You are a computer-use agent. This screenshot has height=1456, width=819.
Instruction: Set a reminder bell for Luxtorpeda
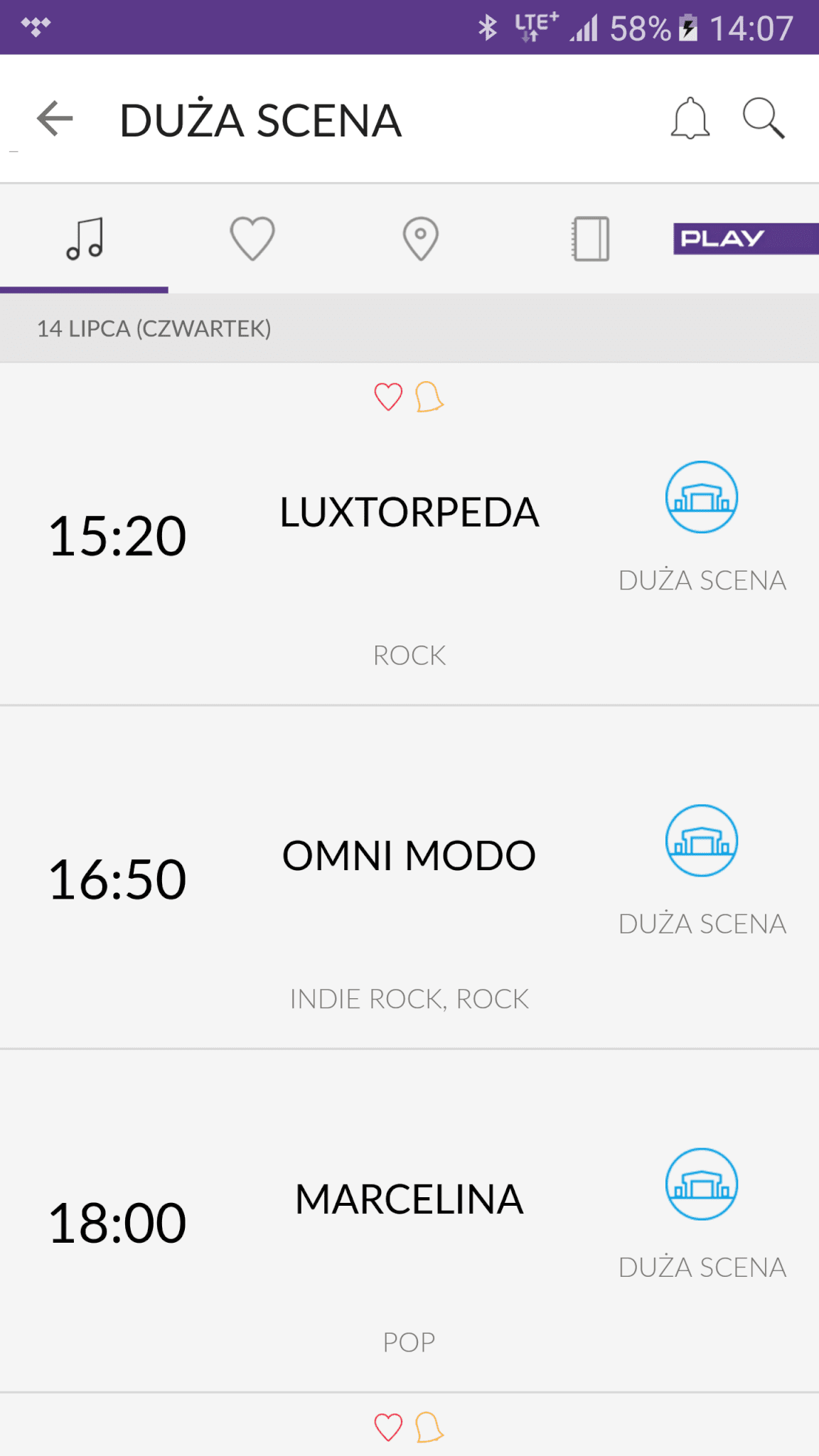(x=429, y=397)
